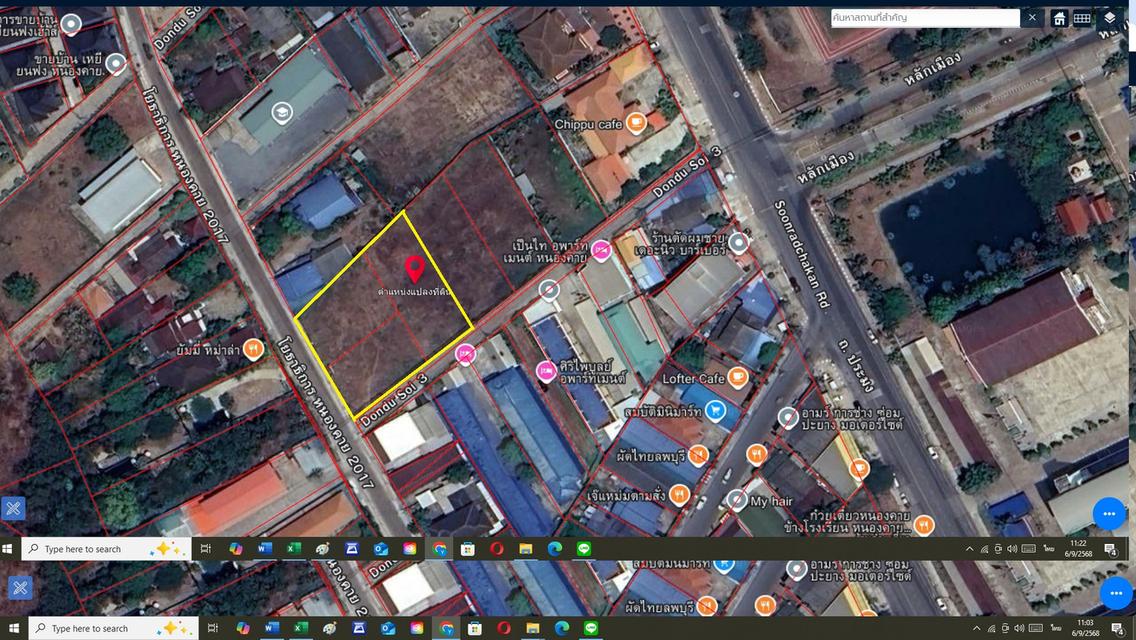Viewport: 1136px width, 640px height.
Task: Open the เจ๊แหม่มตามสั่ง restaurant marker
Action: click(680, 494)
